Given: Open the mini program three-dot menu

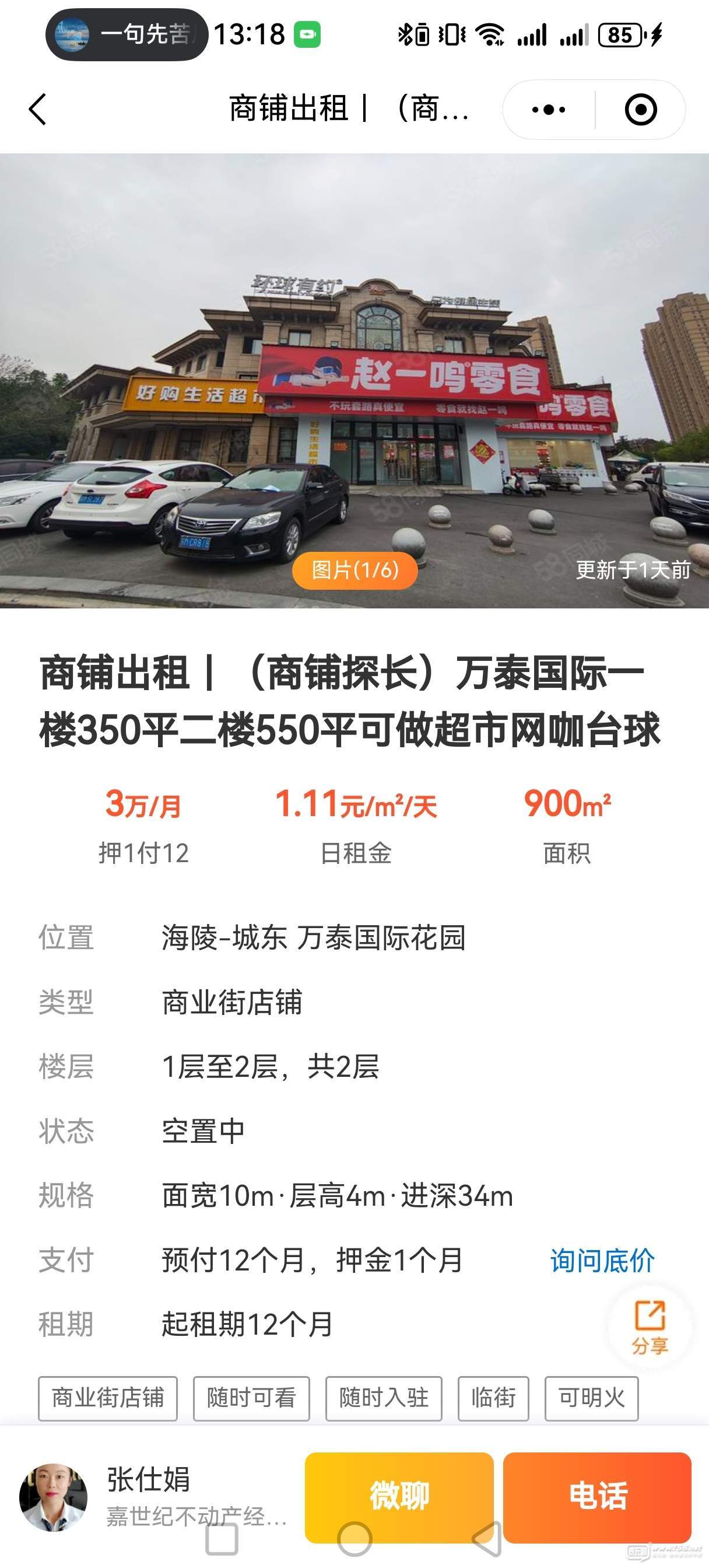Looking at the screenshot, I should click(548, 110).
